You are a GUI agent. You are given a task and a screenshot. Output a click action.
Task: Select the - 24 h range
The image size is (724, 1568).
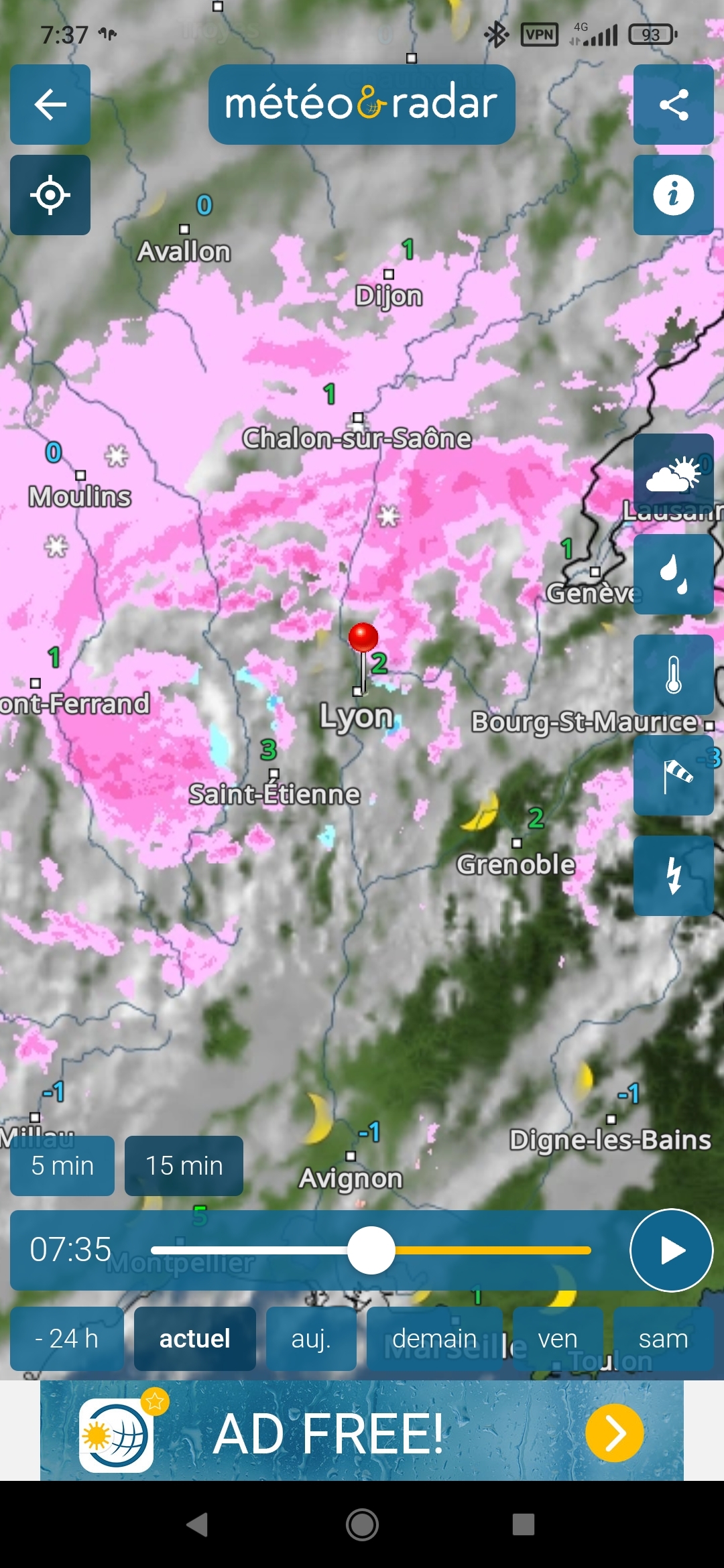[x=67, y=1339]
